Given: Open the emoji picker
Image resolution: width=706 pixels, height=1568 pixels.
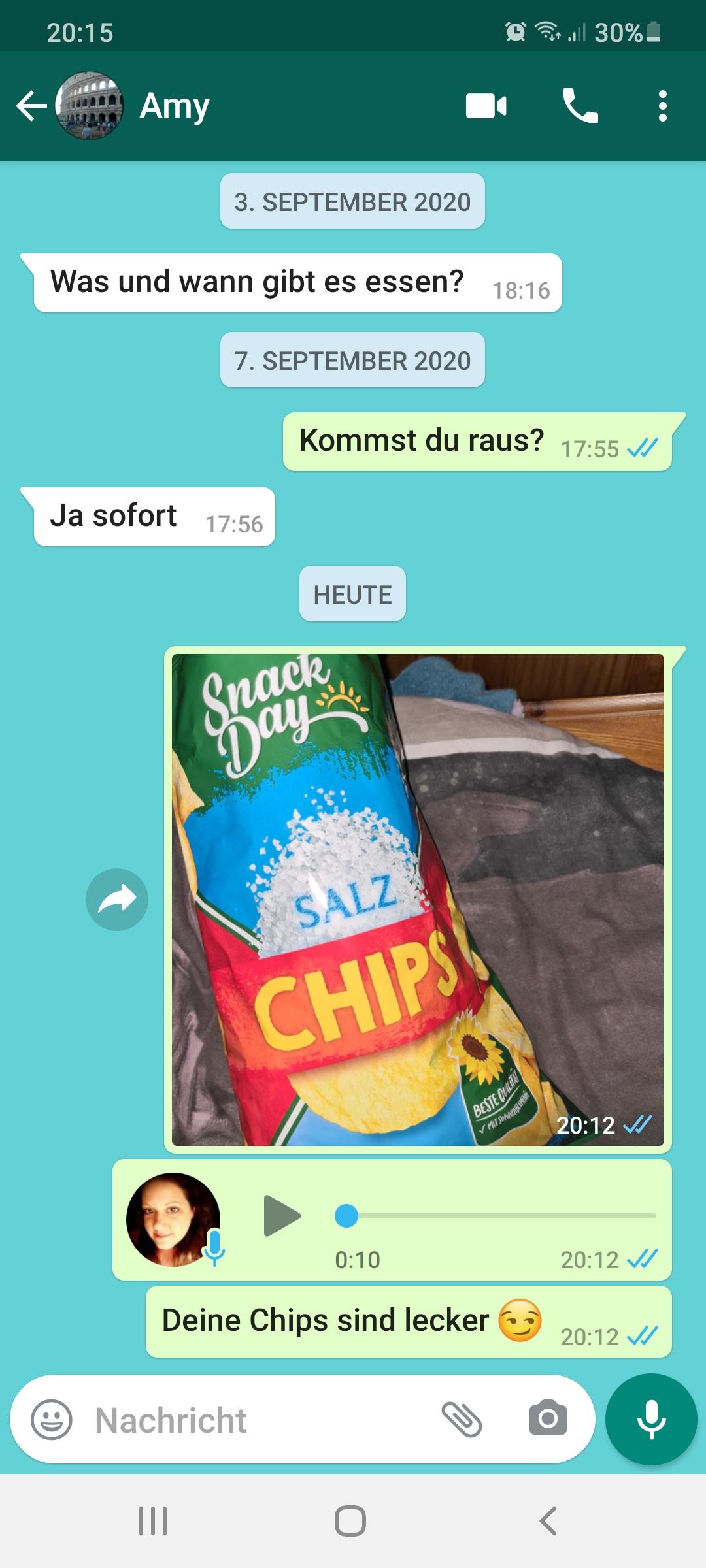Looking at the screenshot, I should (52, 1419).
